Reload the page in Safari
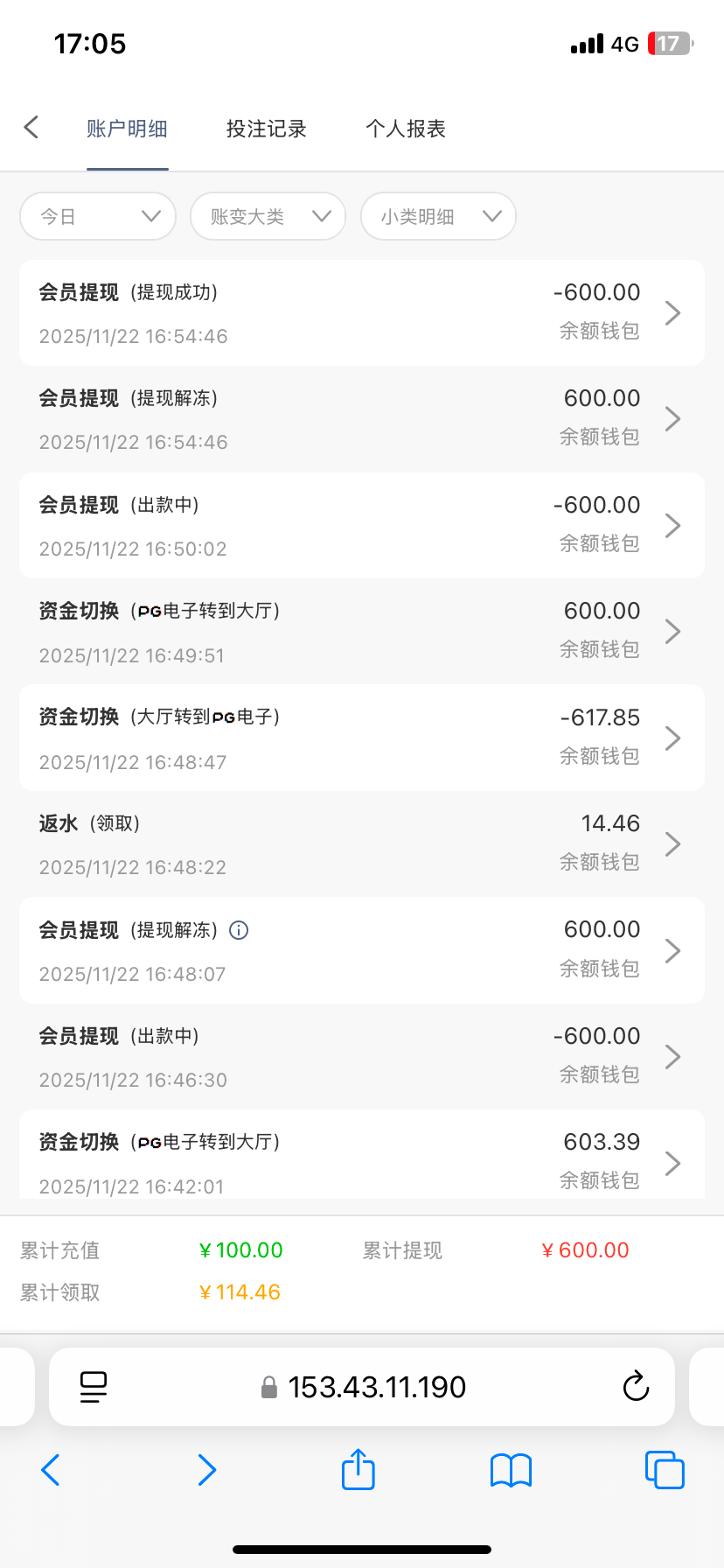Viewport: 724px width, 1568px height. [x=636, y=1386]
